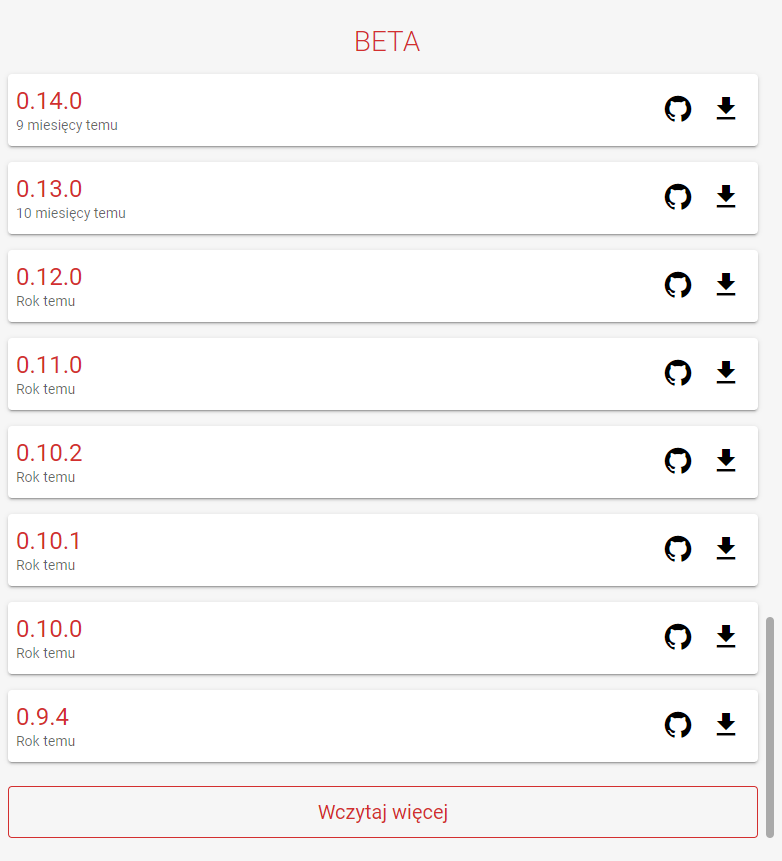Viewport: 782px width, 861px height.
Task: Open GitHub page for version 0.14.0
Action: click(x=678, y=109)
